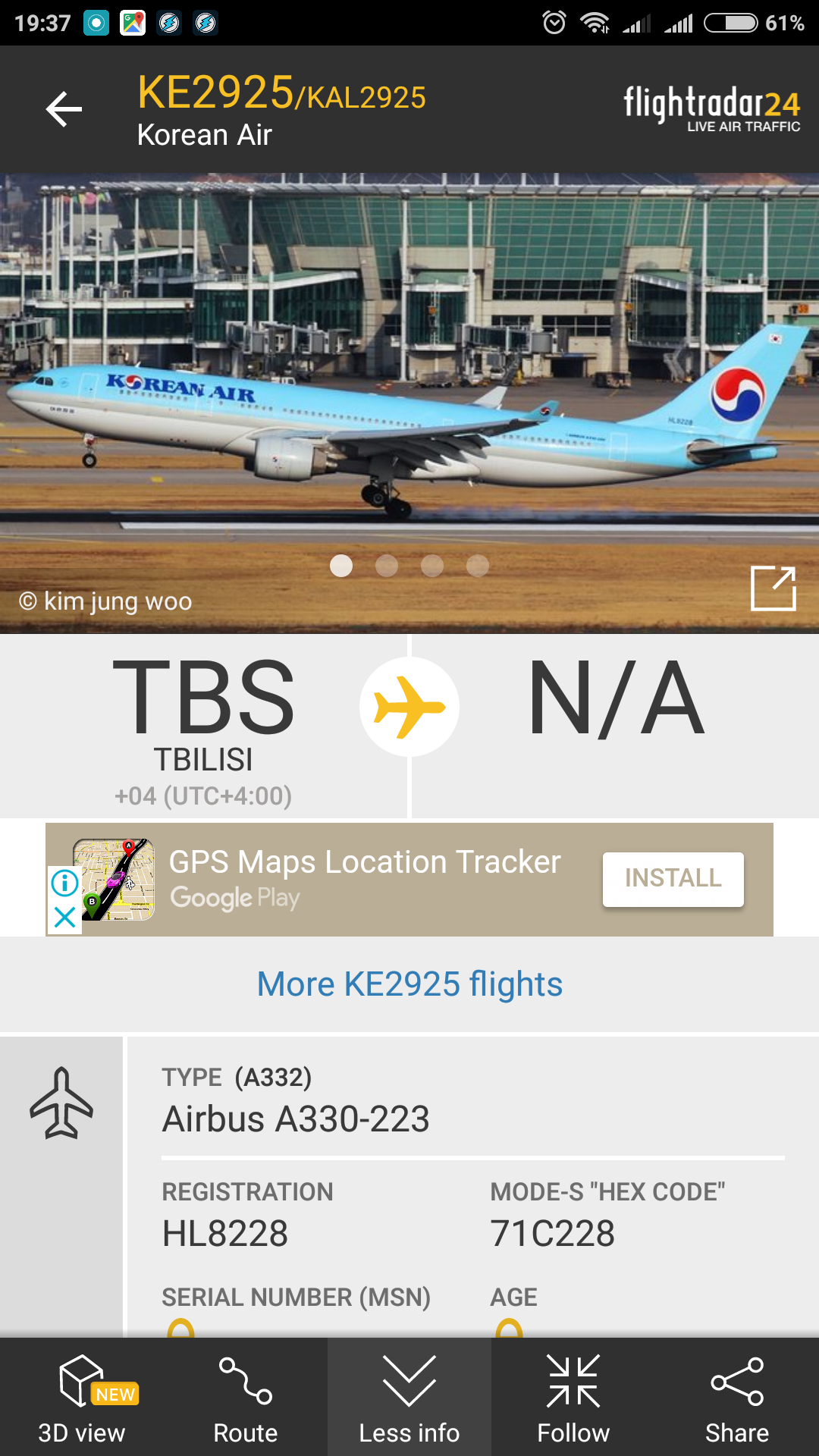Viewport: 819px width, 1456px height.
Task: Install GPS Maps Location Tracker ad
Action: 673,879
